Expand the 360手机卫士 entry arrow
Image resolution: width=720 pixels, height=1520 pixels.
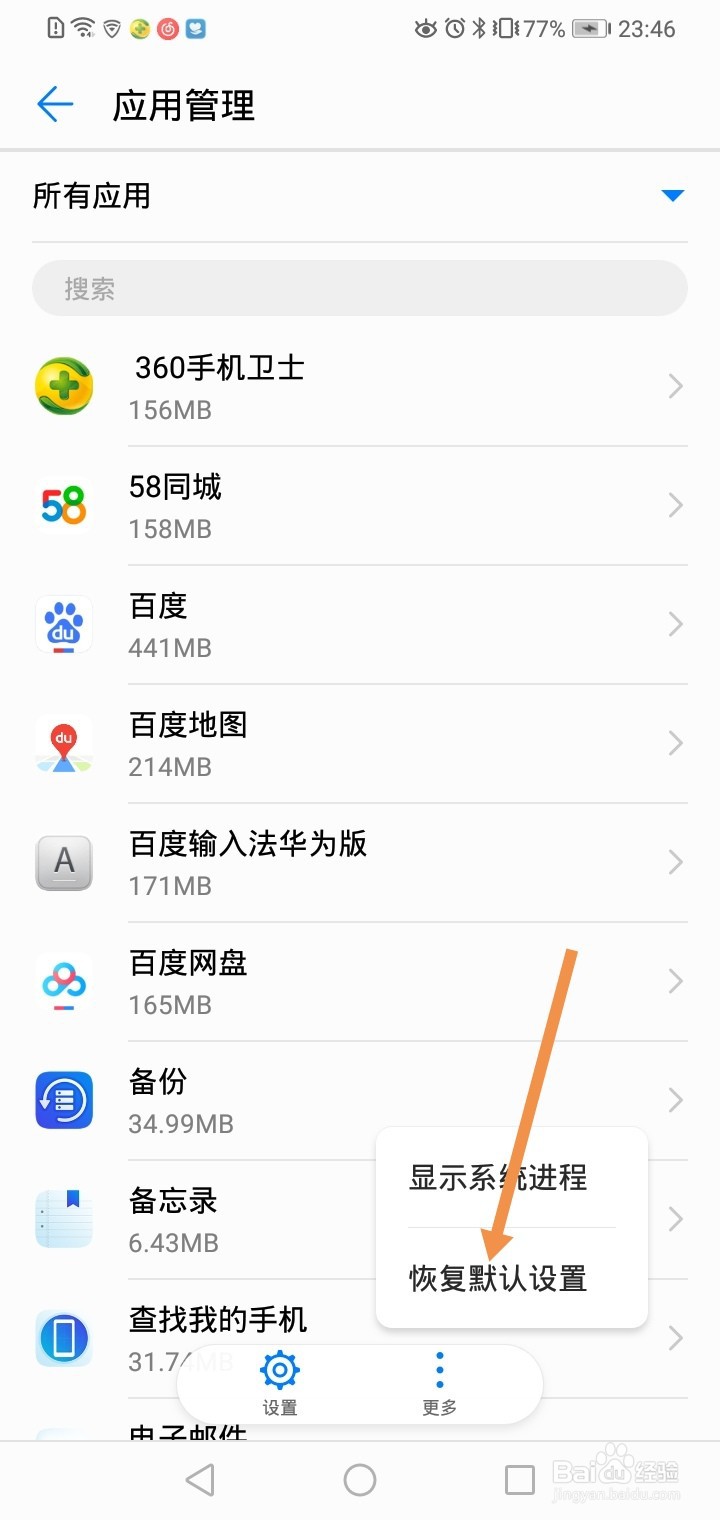673,386
